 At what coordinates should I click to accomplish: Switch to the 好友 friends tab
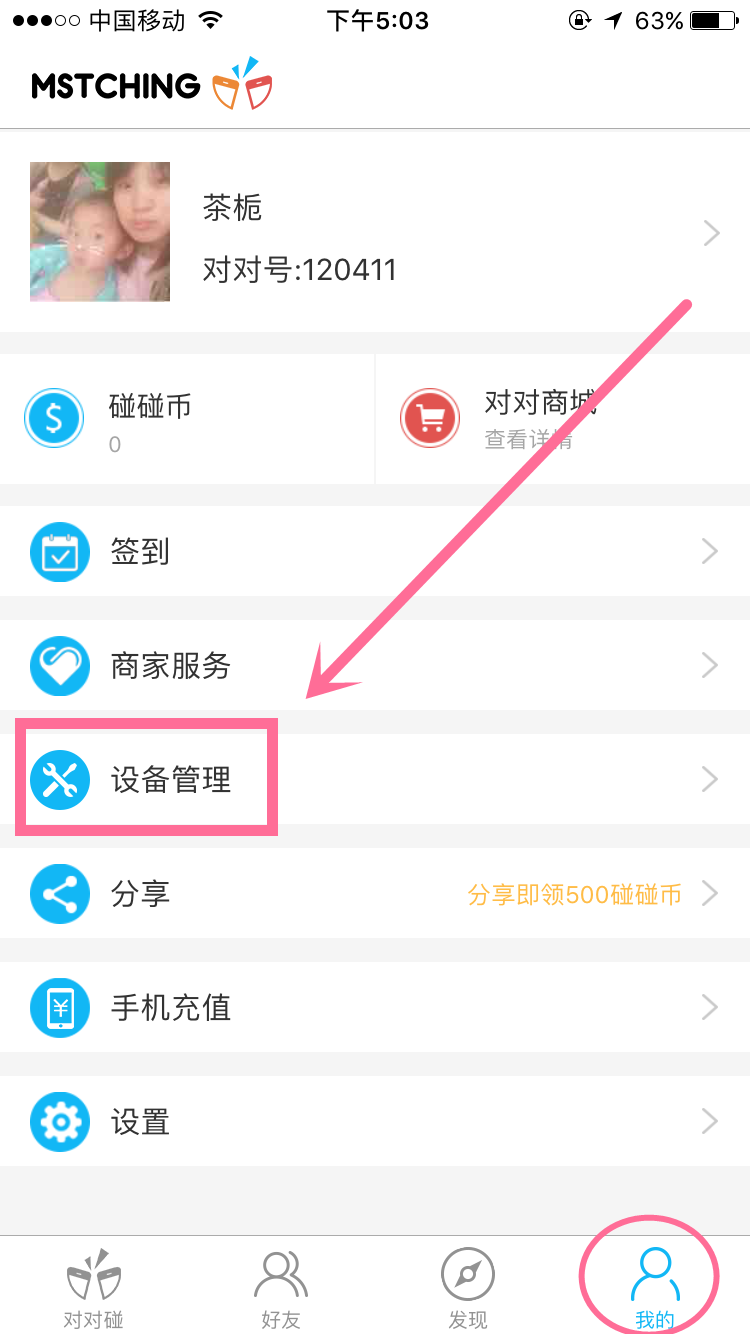(x=281, y=1288)
